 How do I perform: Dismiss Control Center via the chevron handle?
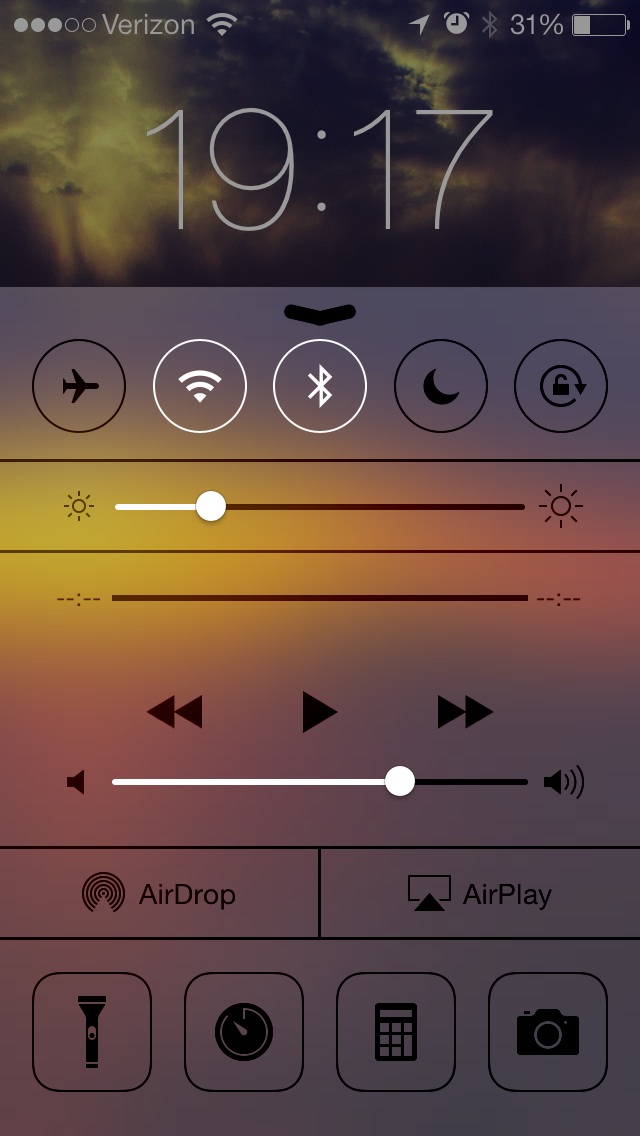pos(320,313)
